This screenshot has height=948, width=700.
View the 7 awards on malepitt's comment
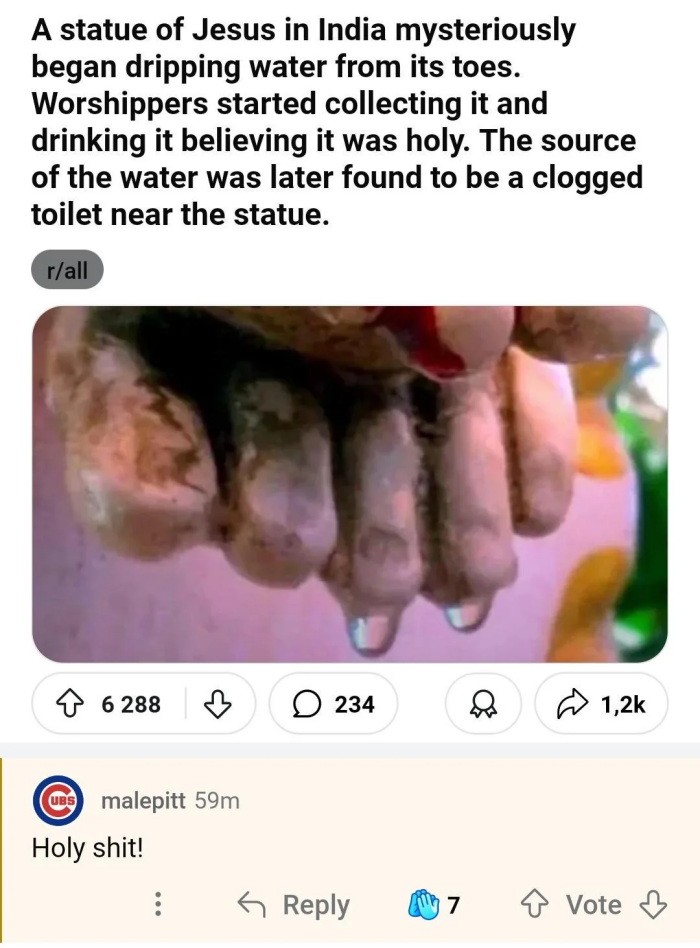click(435, 905)
